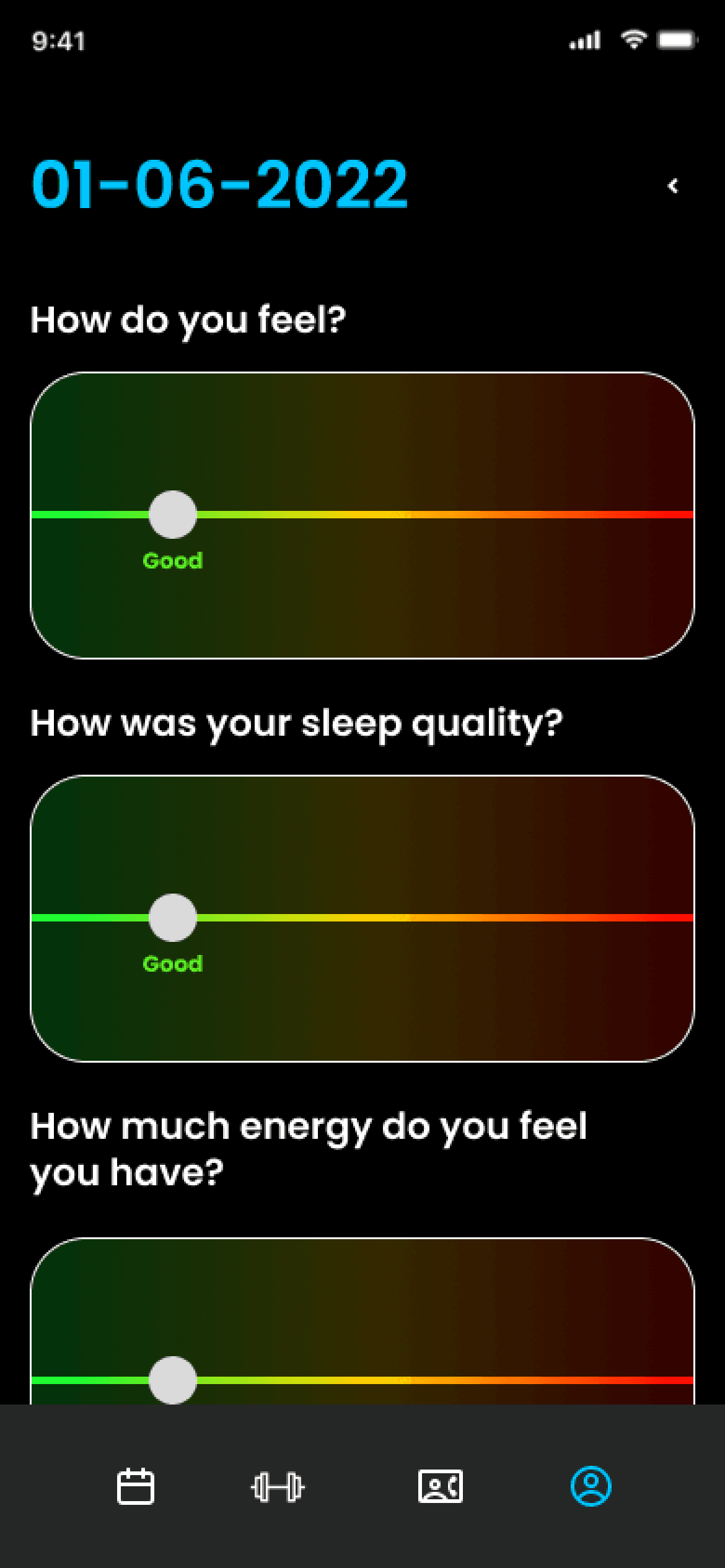Tap the slider handle under How do you feel

173,515
